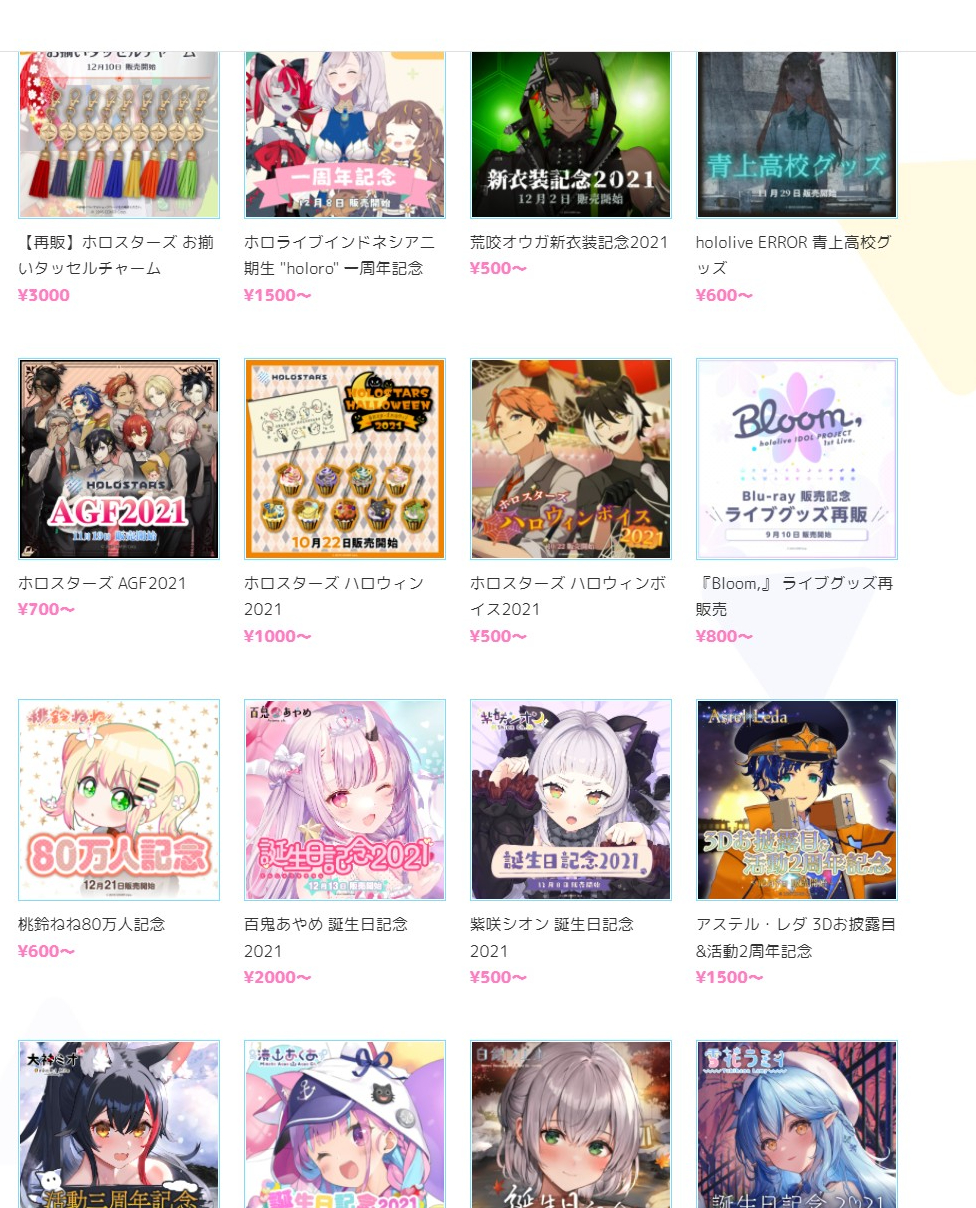
Task: Open 雪花ラミィ 誕生日記念2021 tile
Action: click(x=796, y=1125)
